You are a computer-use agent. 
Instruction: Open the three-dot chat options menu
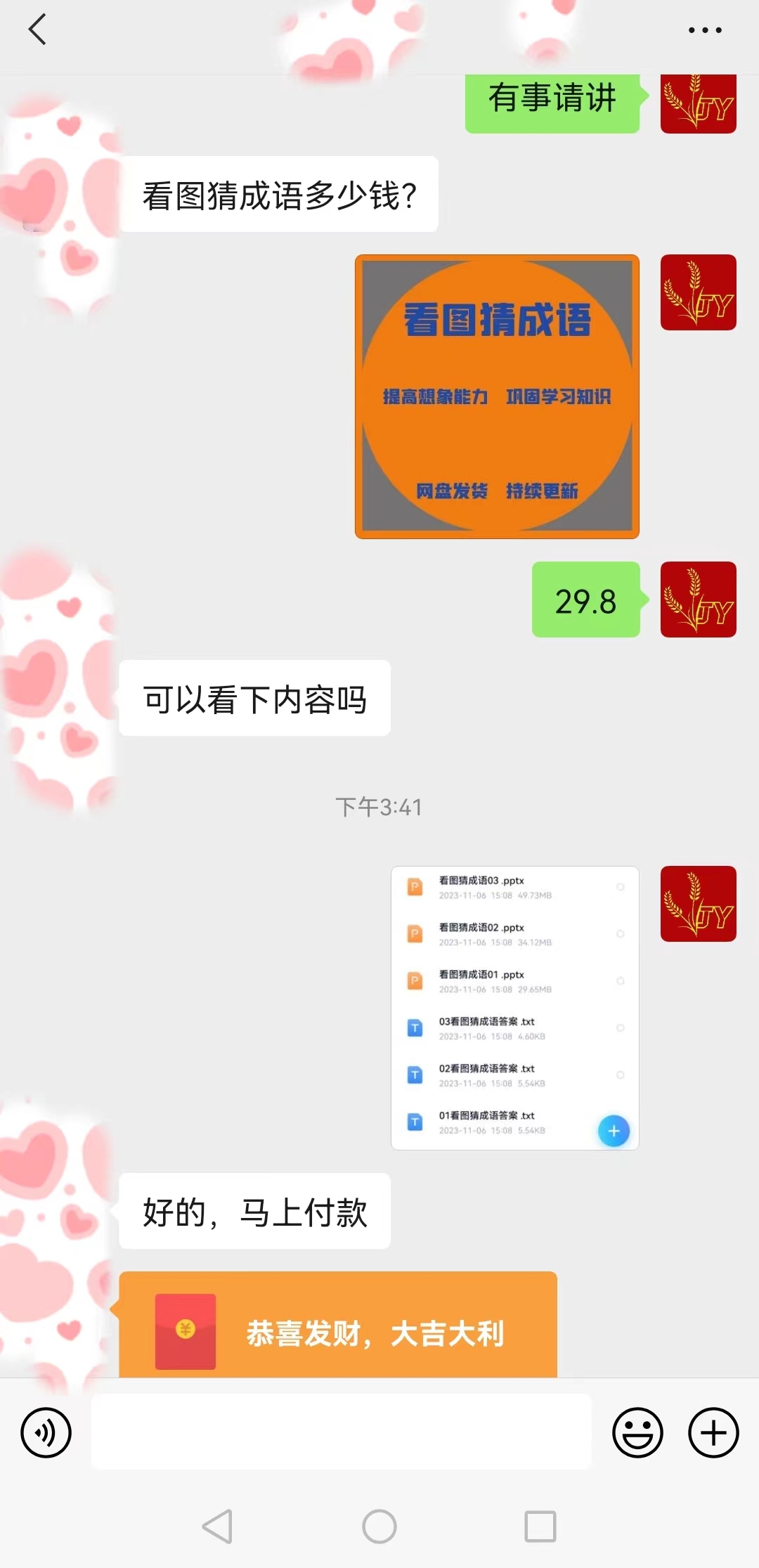pos(705,30)
